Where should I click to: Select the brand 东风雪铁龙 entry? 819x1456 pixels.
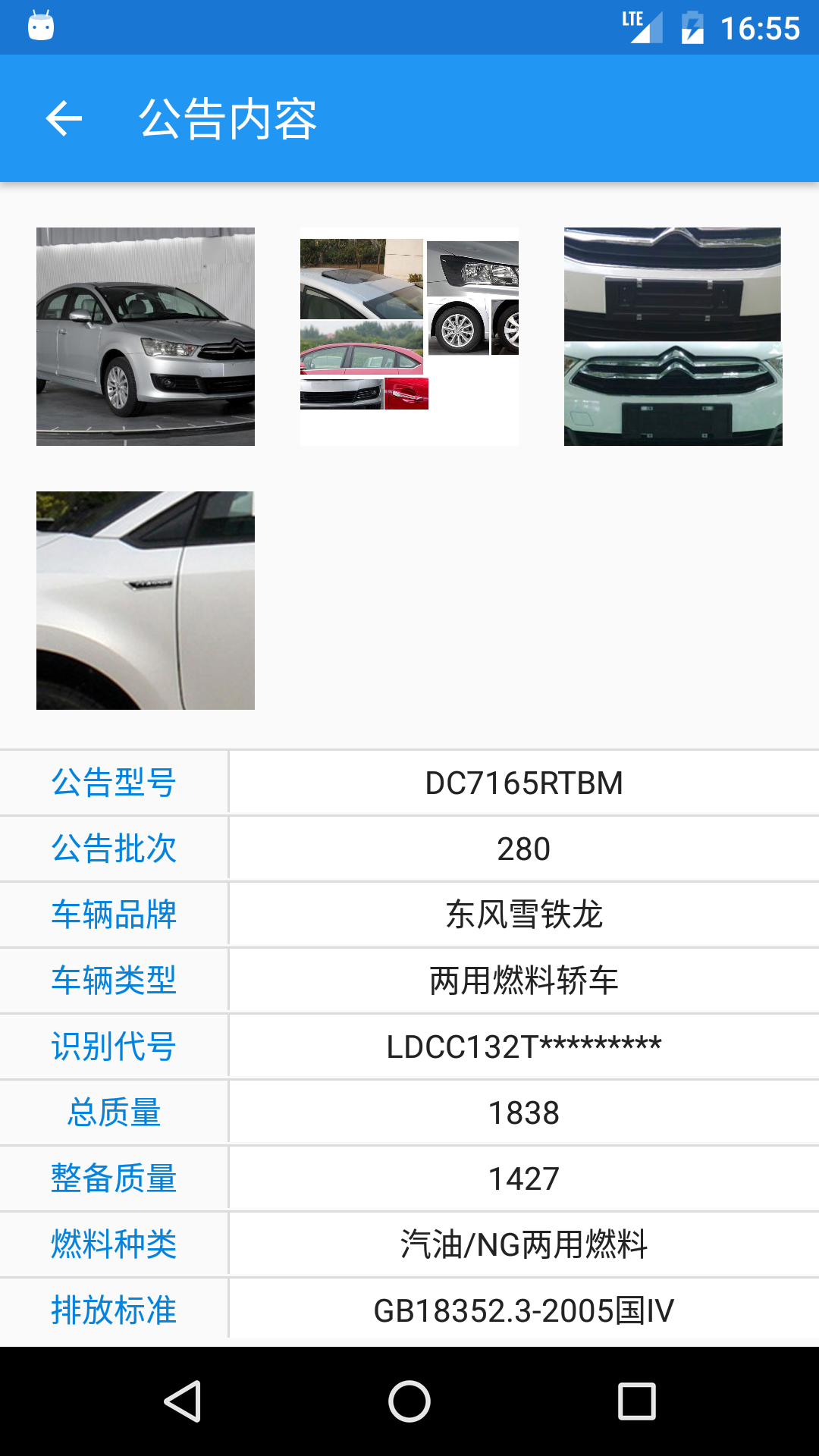tap(523, 915)
